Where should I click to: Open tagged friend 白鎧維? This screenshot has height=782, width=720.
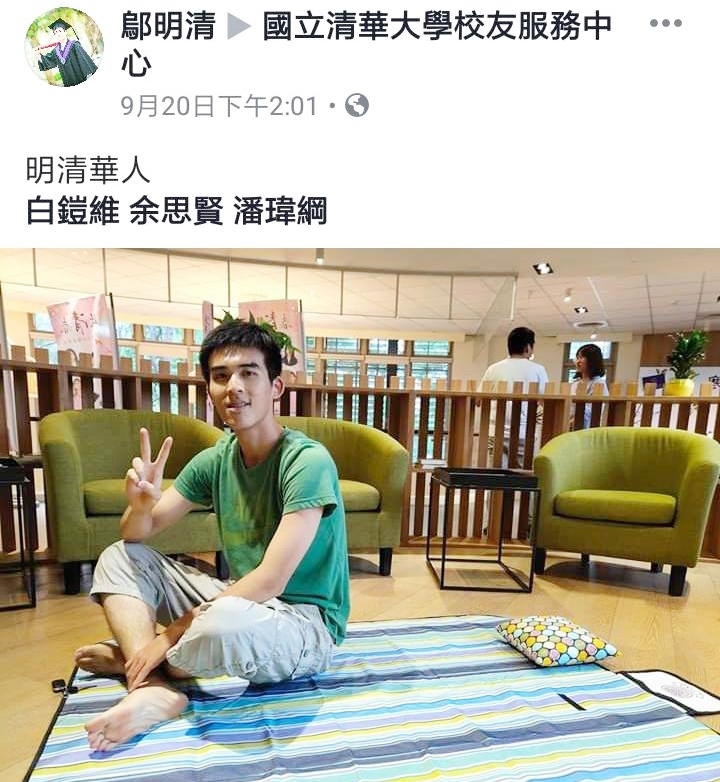[x=72, y=212]
